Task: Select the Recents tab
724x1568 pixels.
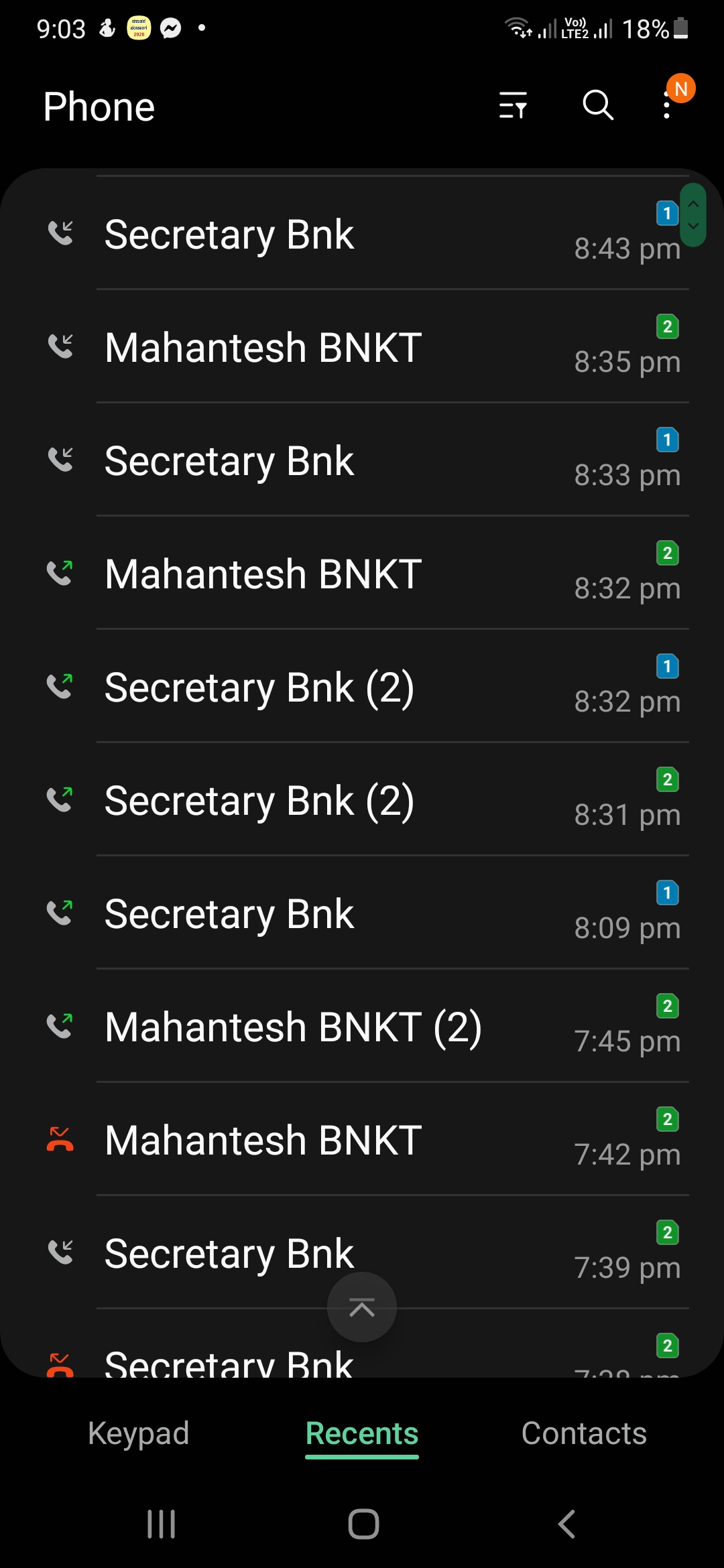Action: pos(362,1434)
